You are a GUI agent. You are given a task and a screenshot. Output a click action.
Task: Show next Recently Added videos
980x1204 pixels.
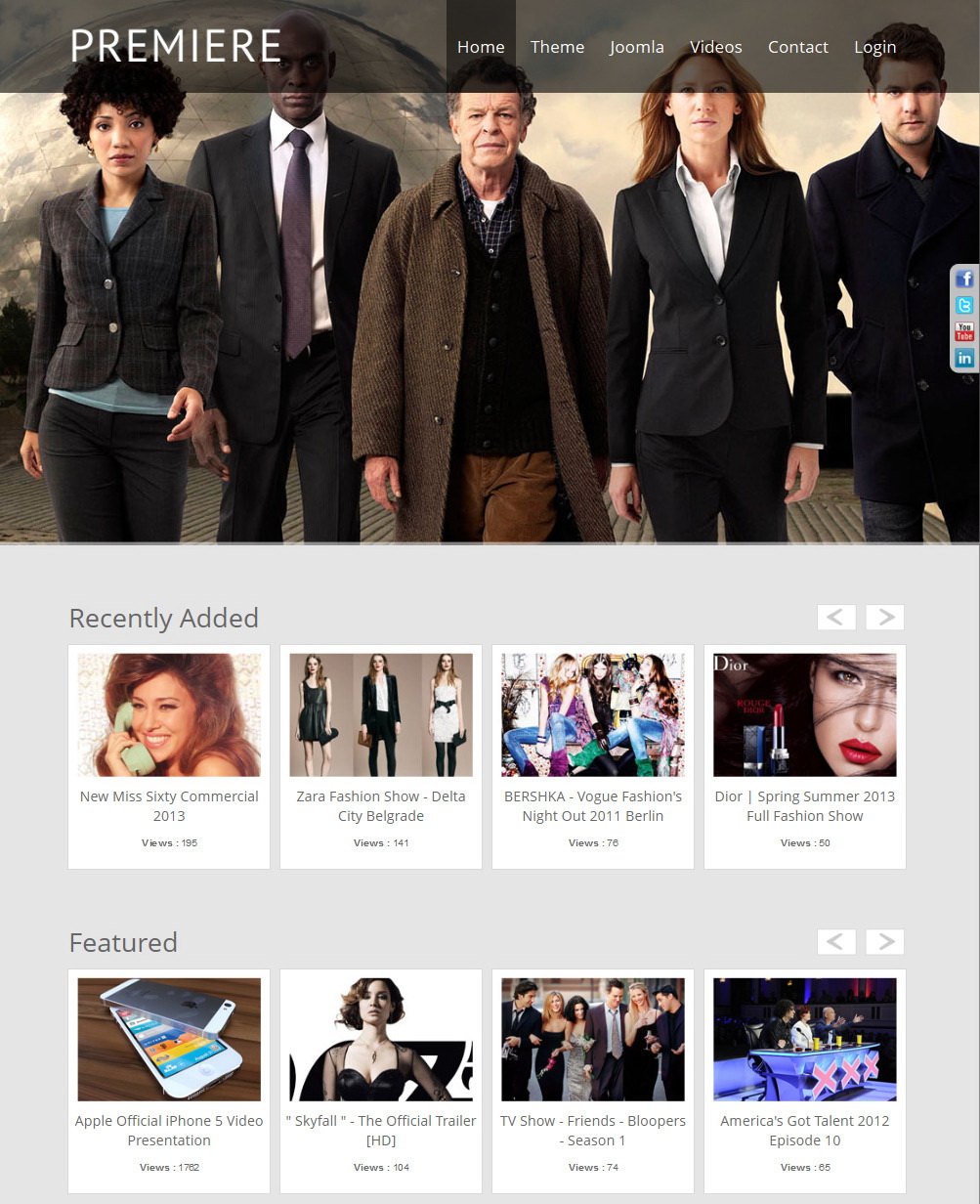tap(884, 617)
